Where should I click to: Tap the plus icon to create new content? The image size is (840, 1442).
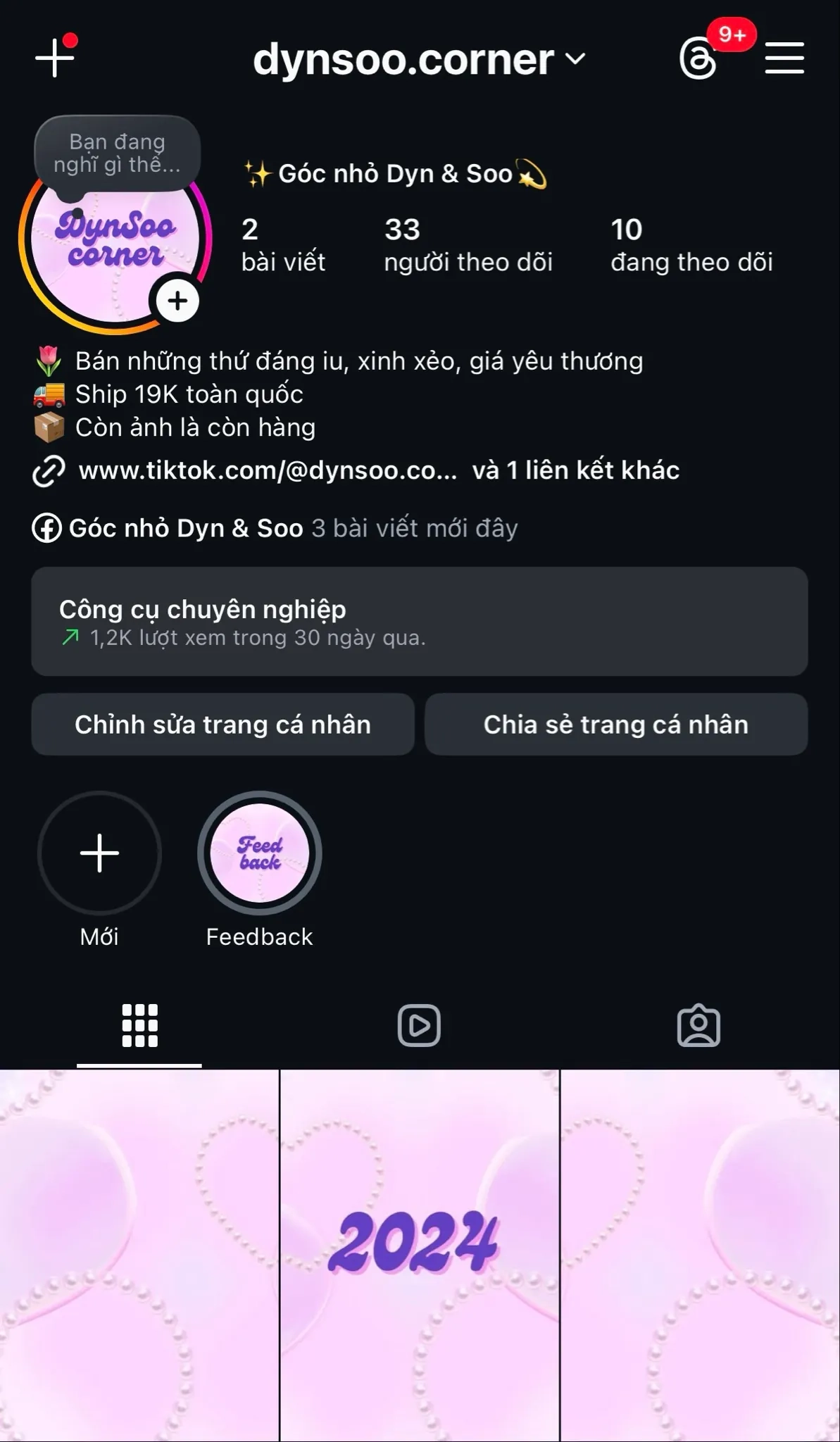click(54, 57)
